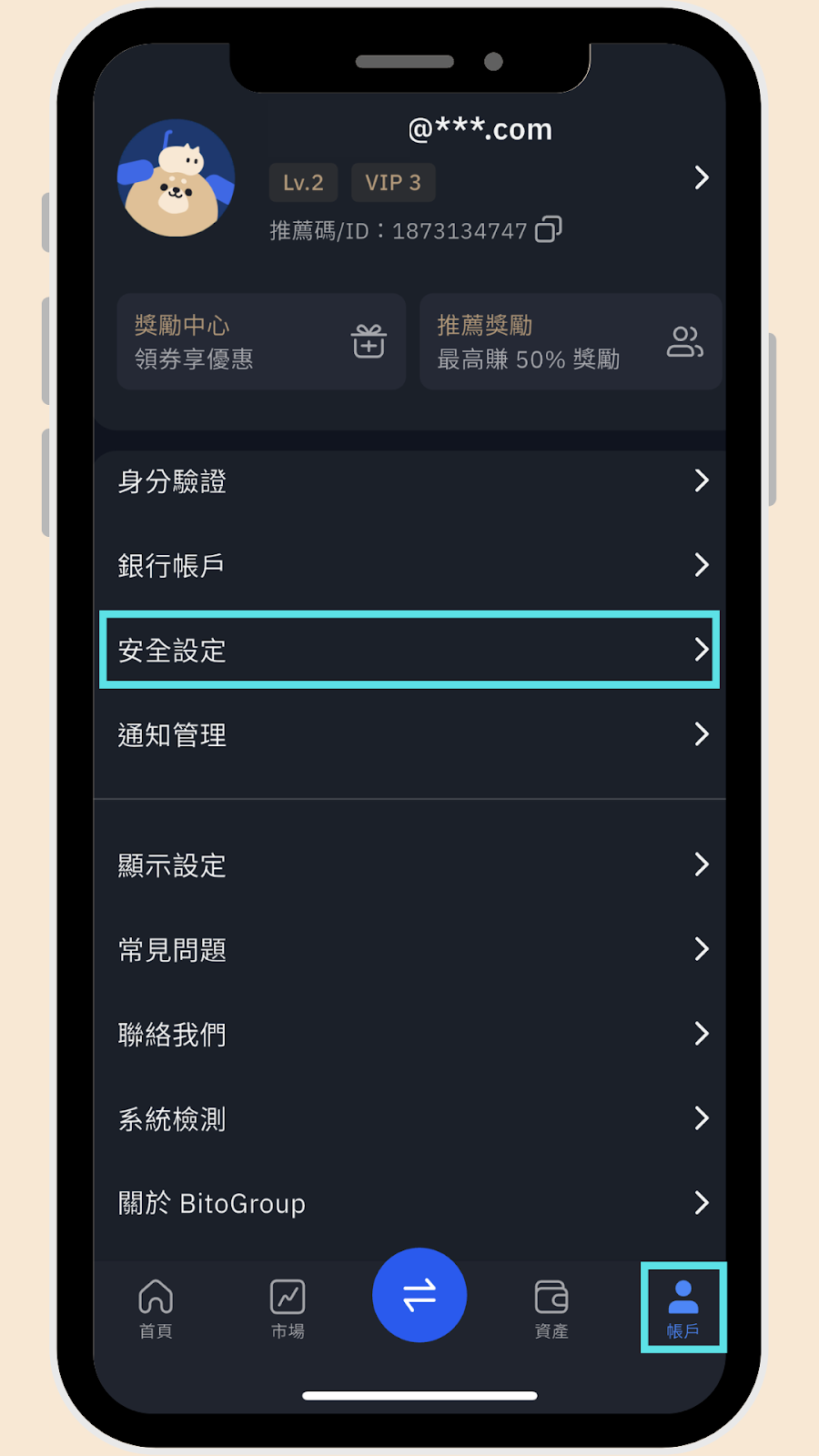Select the 帳戶 account tab
Screen dimensions: 819x1456
point(683,1308)
